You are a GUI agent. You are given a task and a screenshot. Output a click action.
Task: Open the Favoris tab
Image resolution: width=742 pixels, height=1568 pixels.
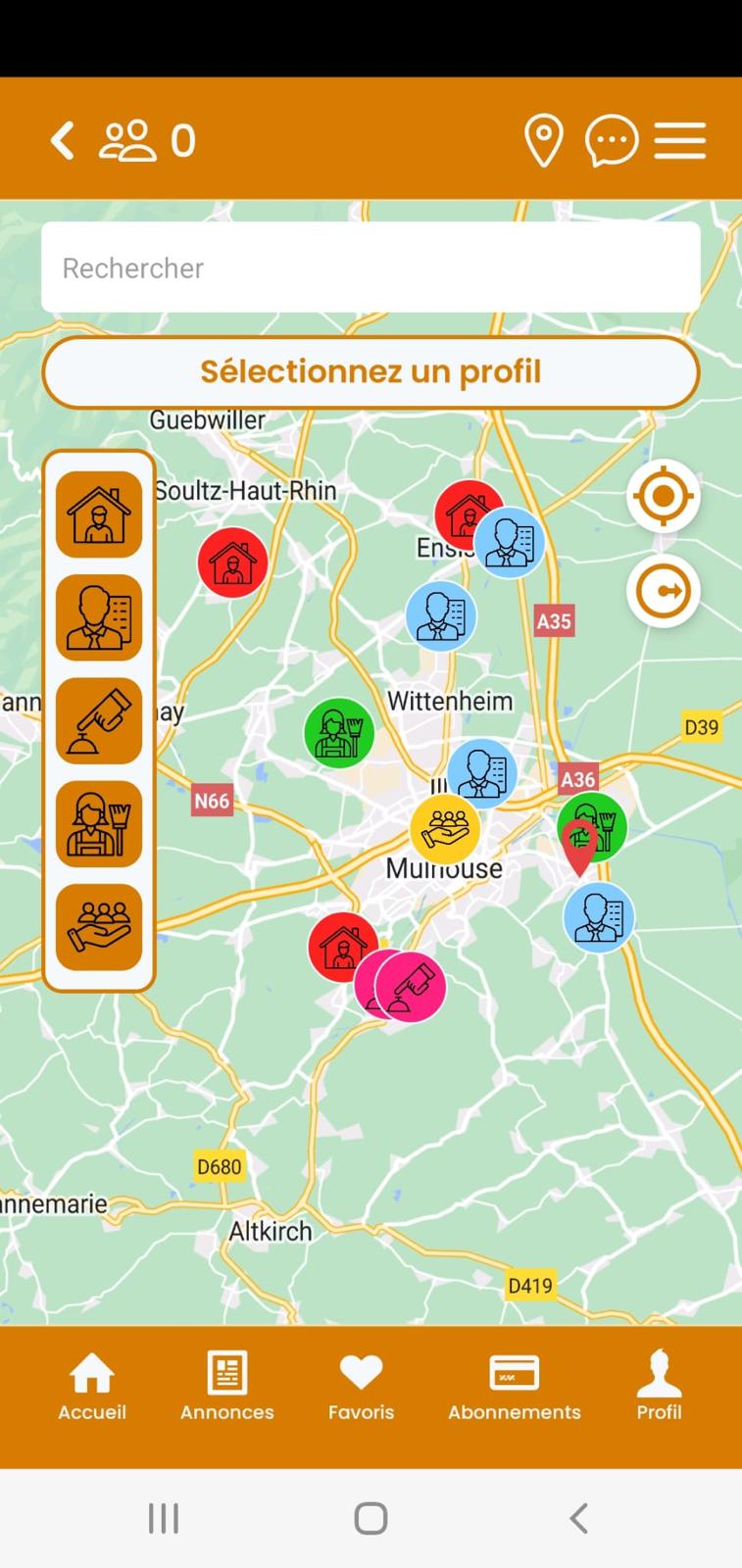tap(361, 1387)
